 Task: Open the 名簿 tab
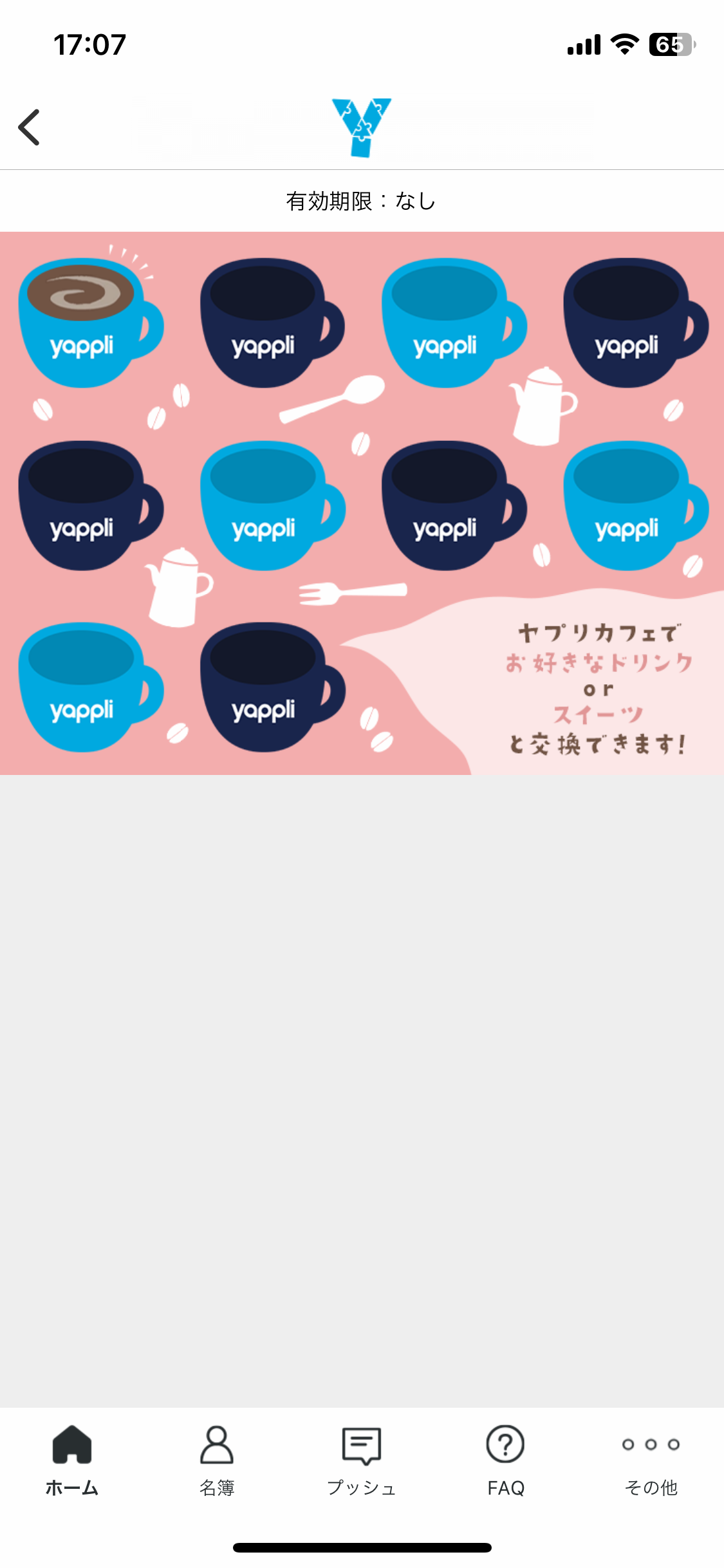click(217, 1461)
